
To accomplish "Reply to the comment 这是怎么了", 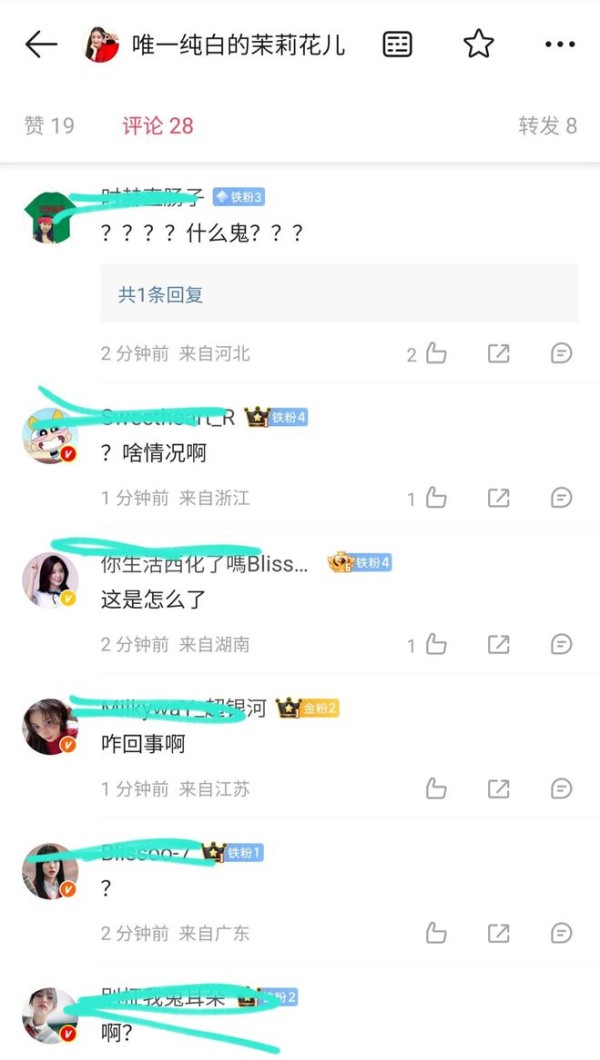I will click(x=561, y=644).
